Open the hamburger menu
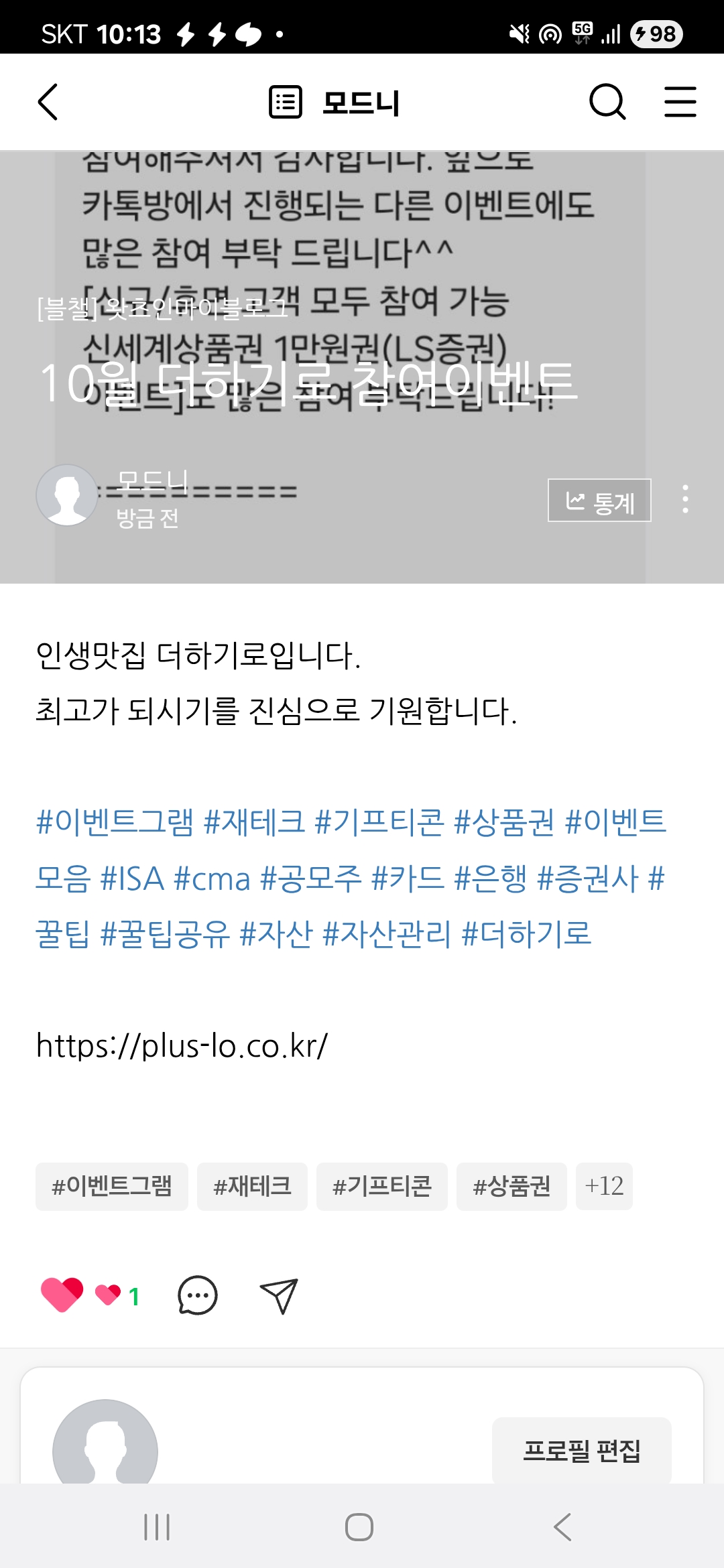 (x=680, y=103)
